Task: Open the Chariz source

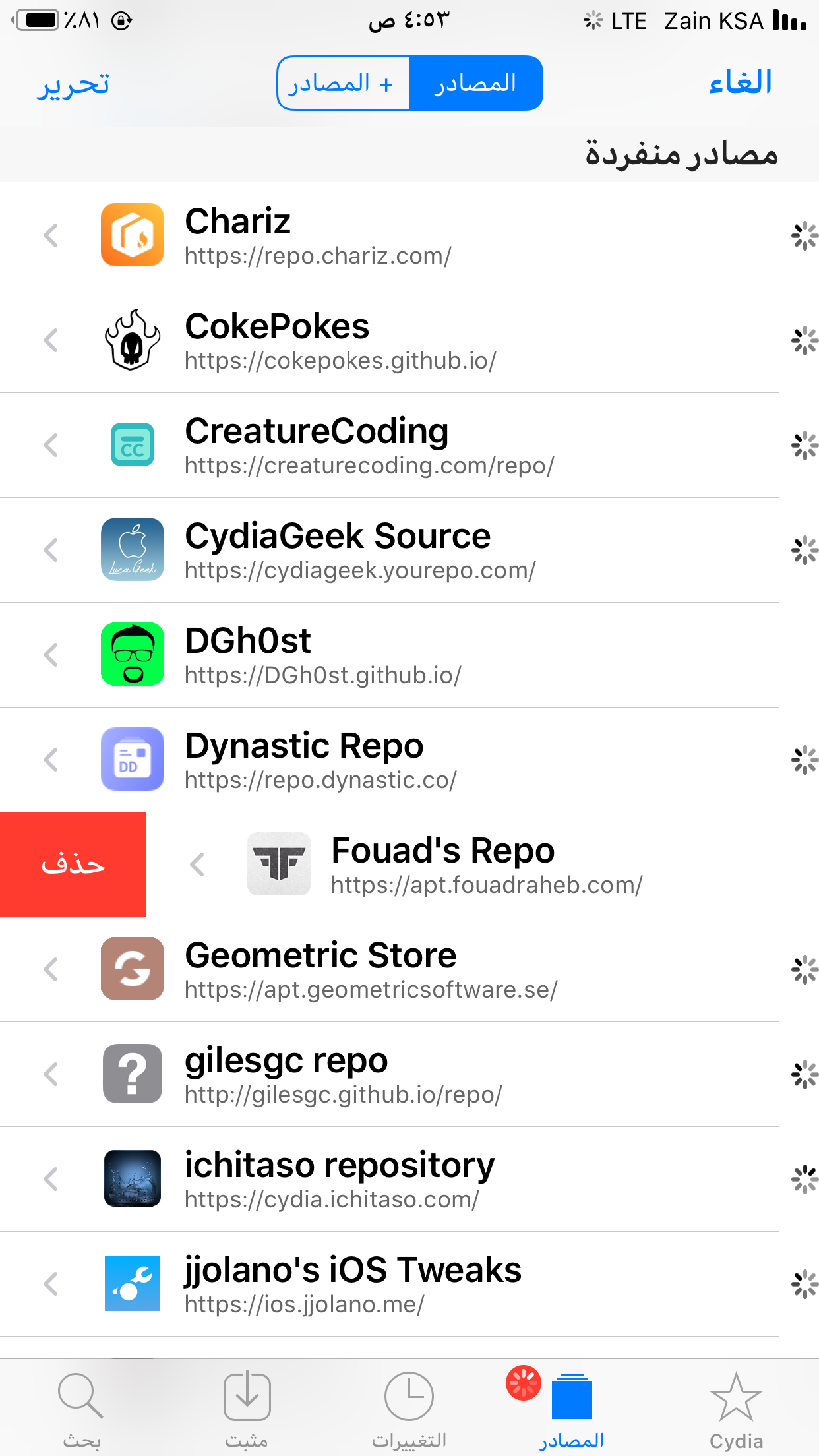Action: coord(390,235)
